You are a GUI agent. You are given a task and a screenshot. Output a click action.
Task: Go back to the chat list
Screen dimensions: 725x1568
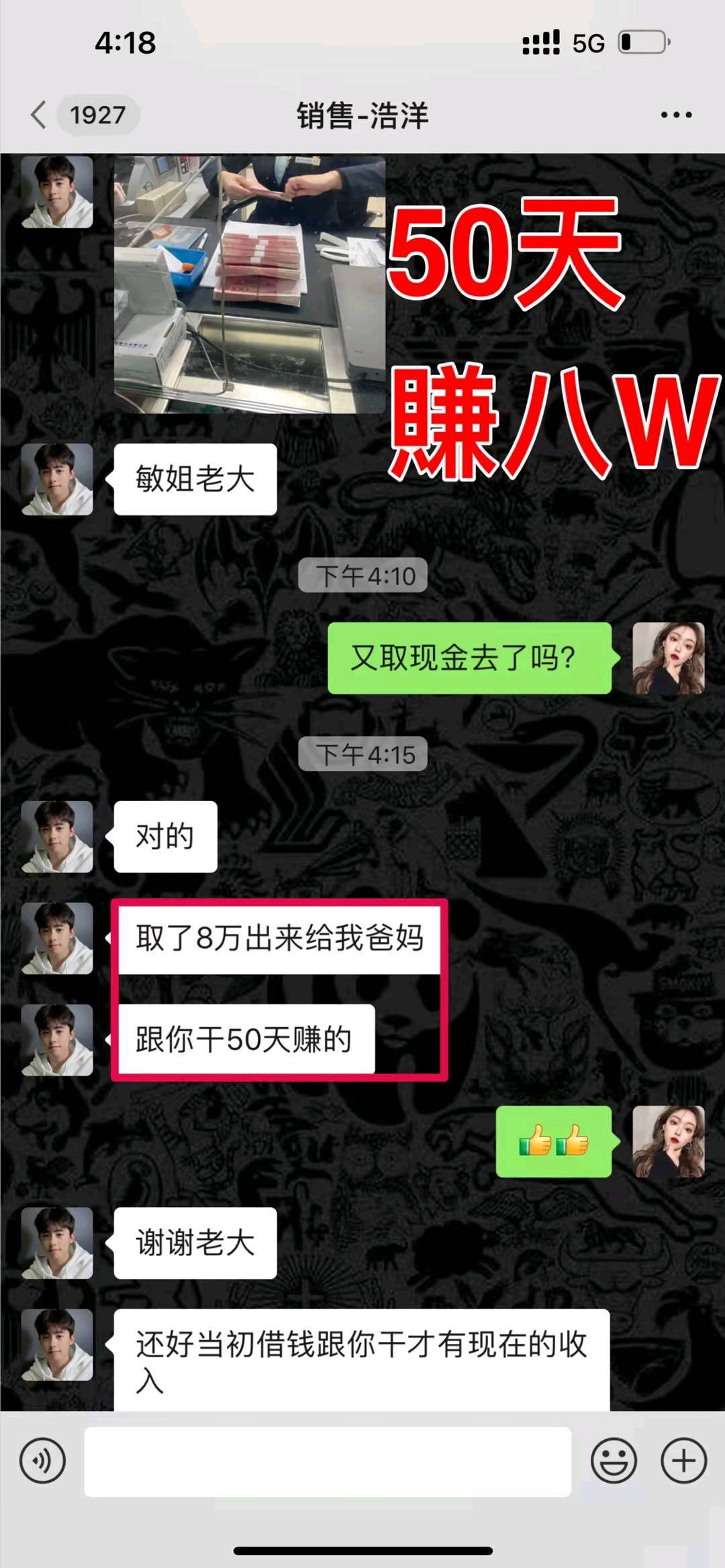(39, 115)
